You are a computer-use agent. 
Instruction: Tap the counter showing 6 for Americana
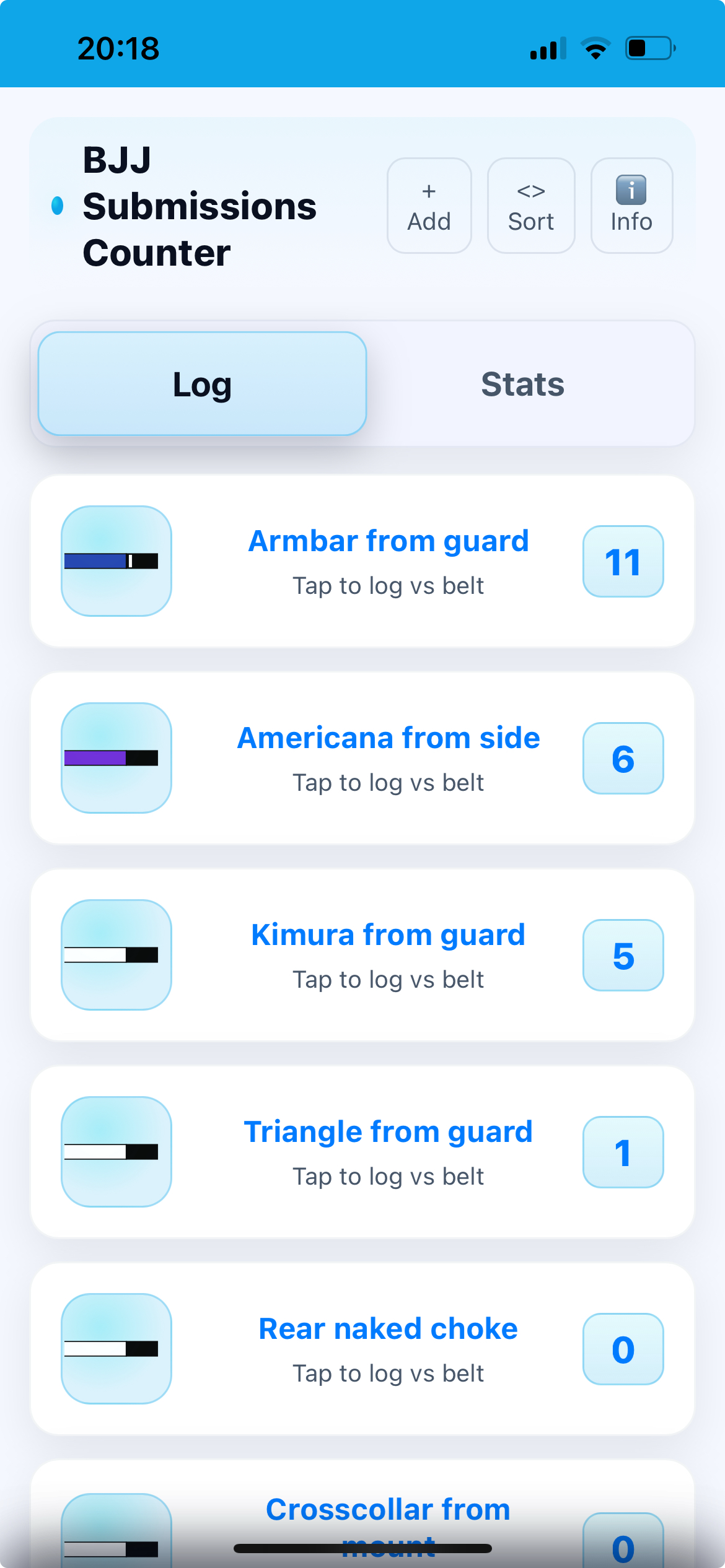coord(622,758)
